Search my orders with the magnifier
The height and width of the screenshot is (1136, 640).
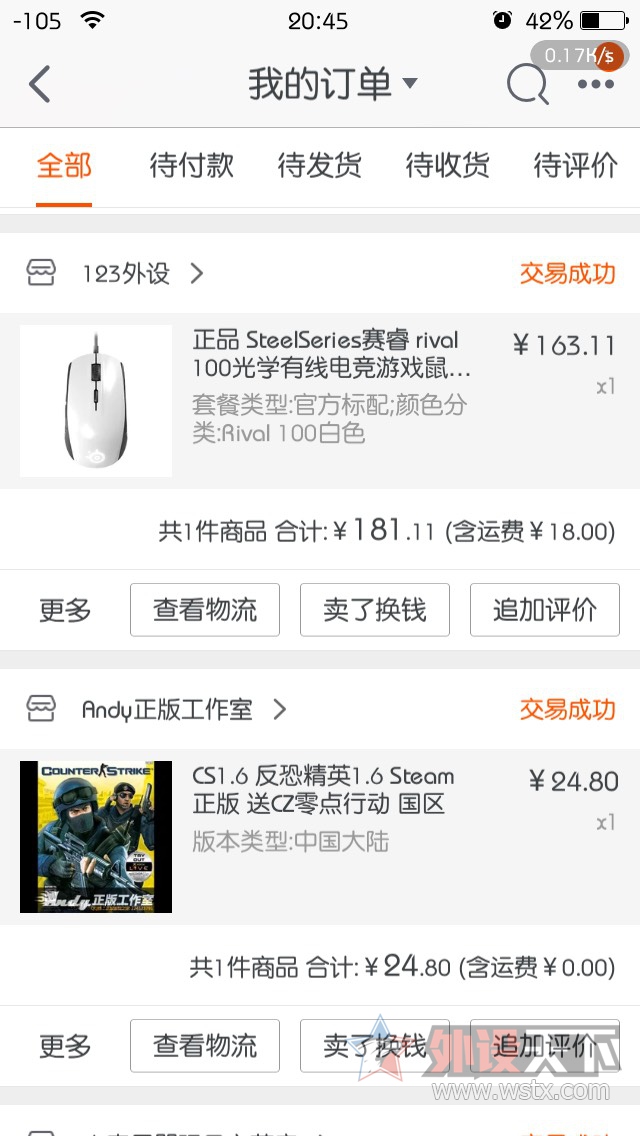pyautogui.click(x=527, y=86)
